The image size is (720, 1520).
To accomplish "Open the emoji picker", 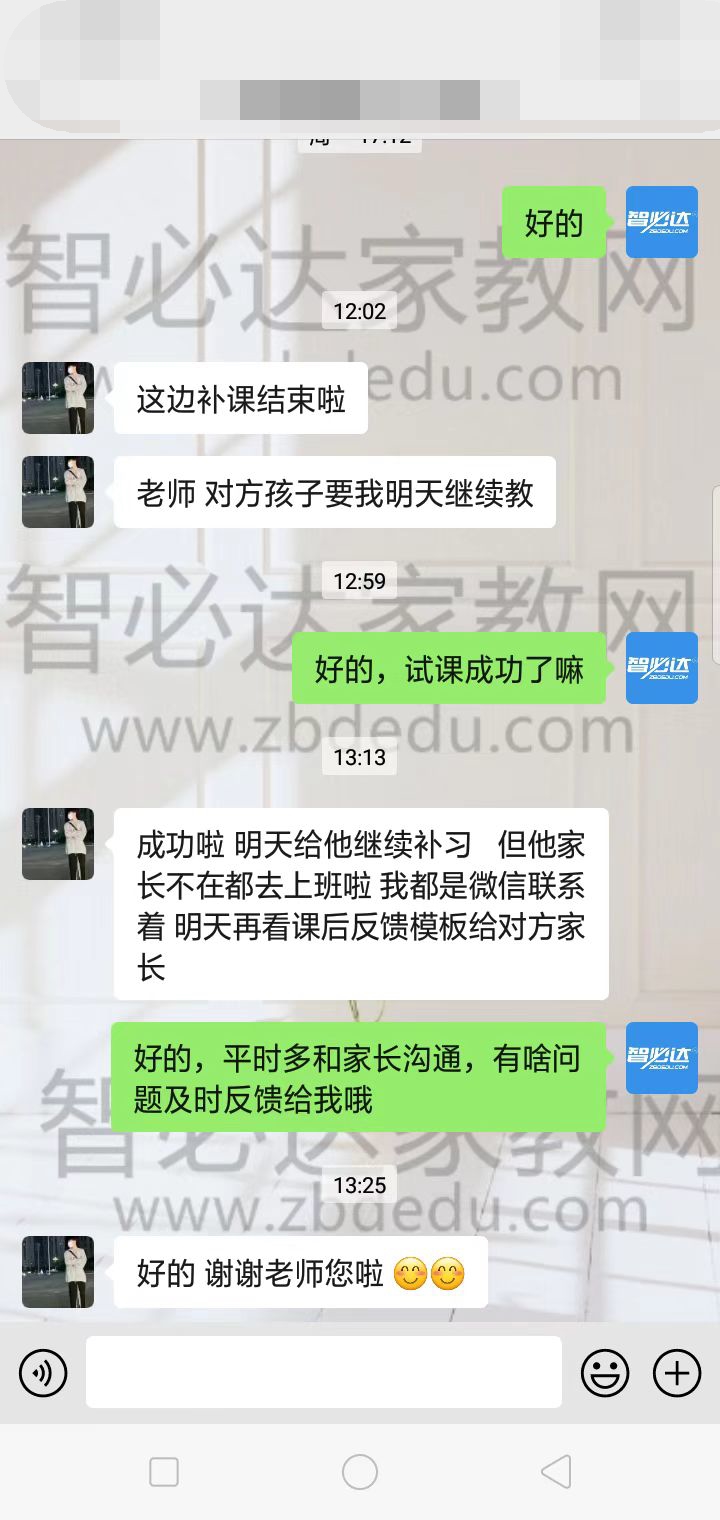I will click(x=606, y=1373).
